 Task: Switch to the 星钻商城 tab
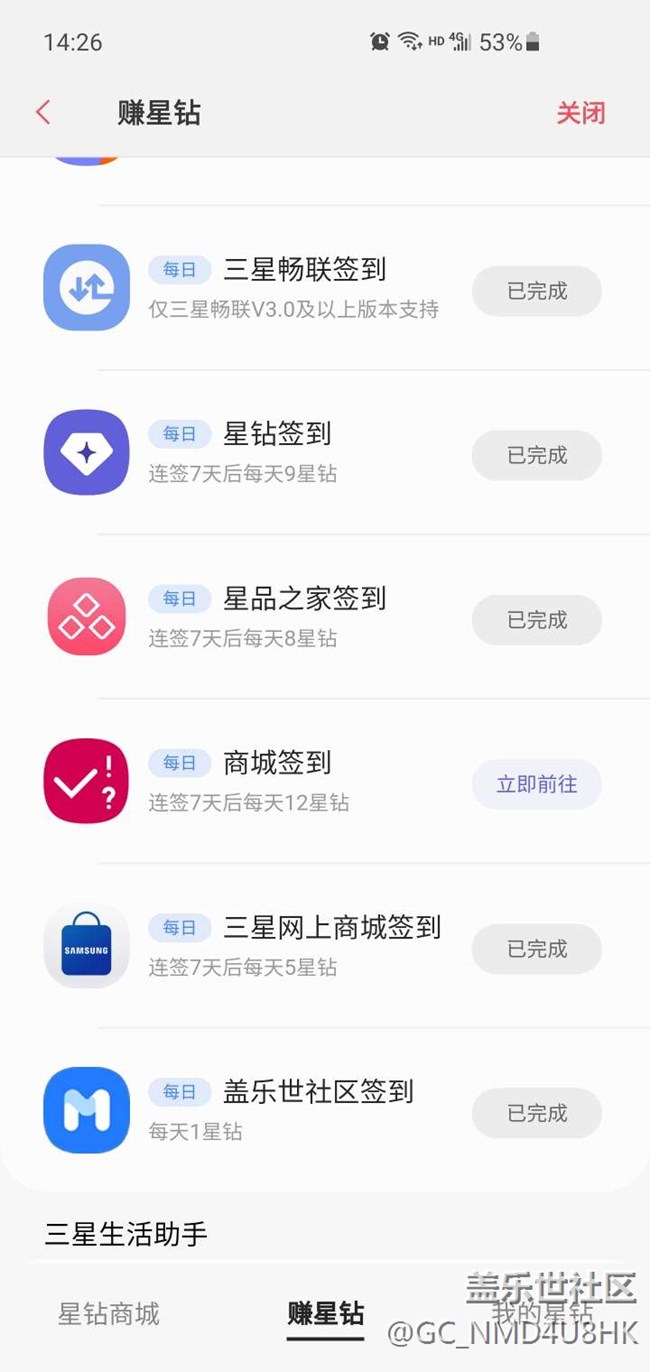(x=109, y=1313)
